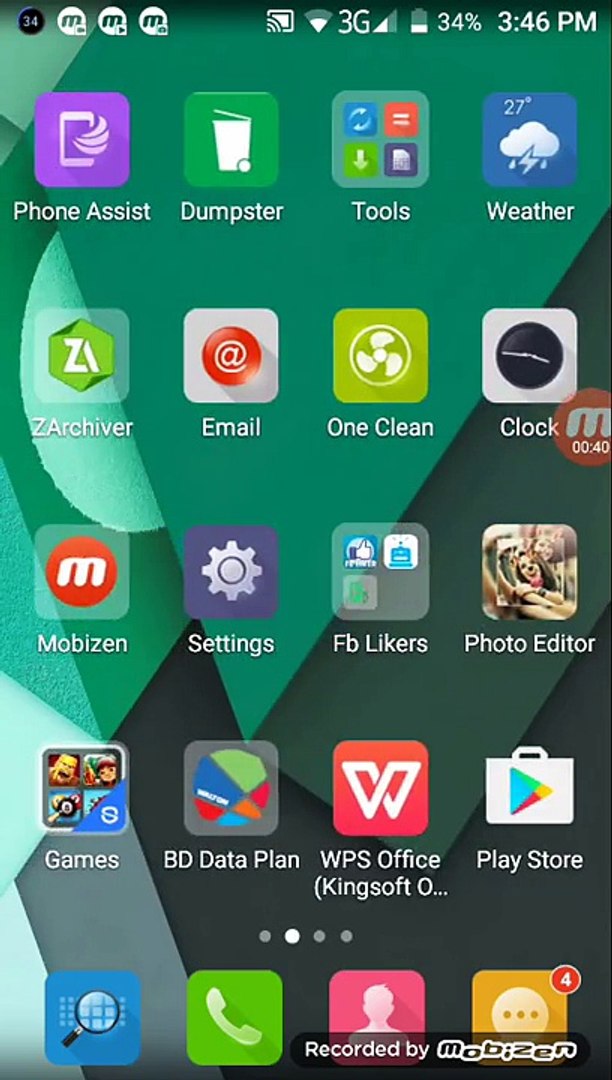Open the Weather app

coord(529,140)
